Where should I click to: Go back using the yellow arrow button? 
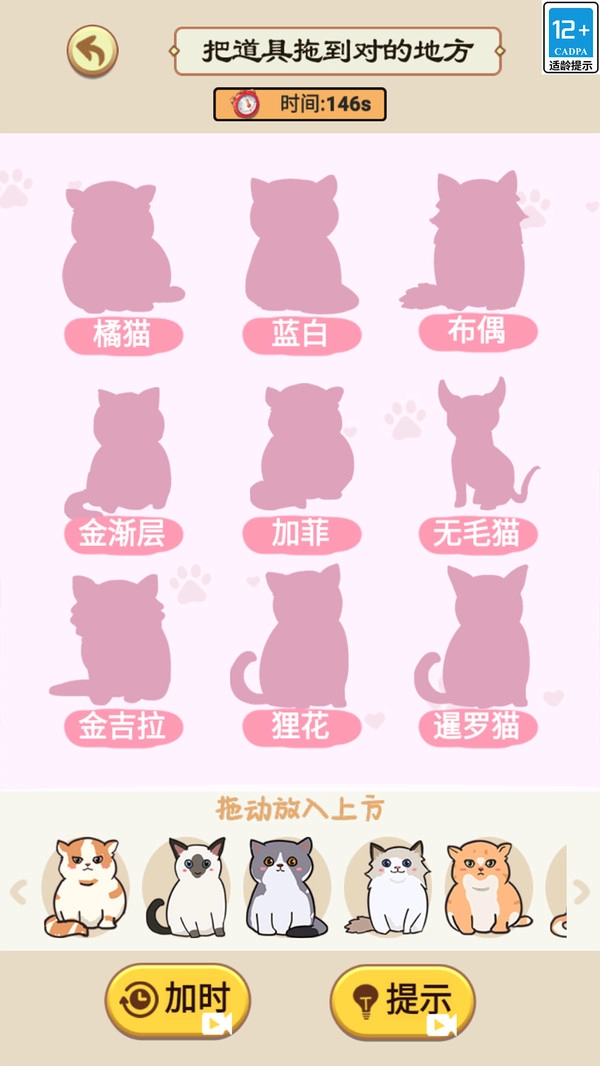[92, 50]
